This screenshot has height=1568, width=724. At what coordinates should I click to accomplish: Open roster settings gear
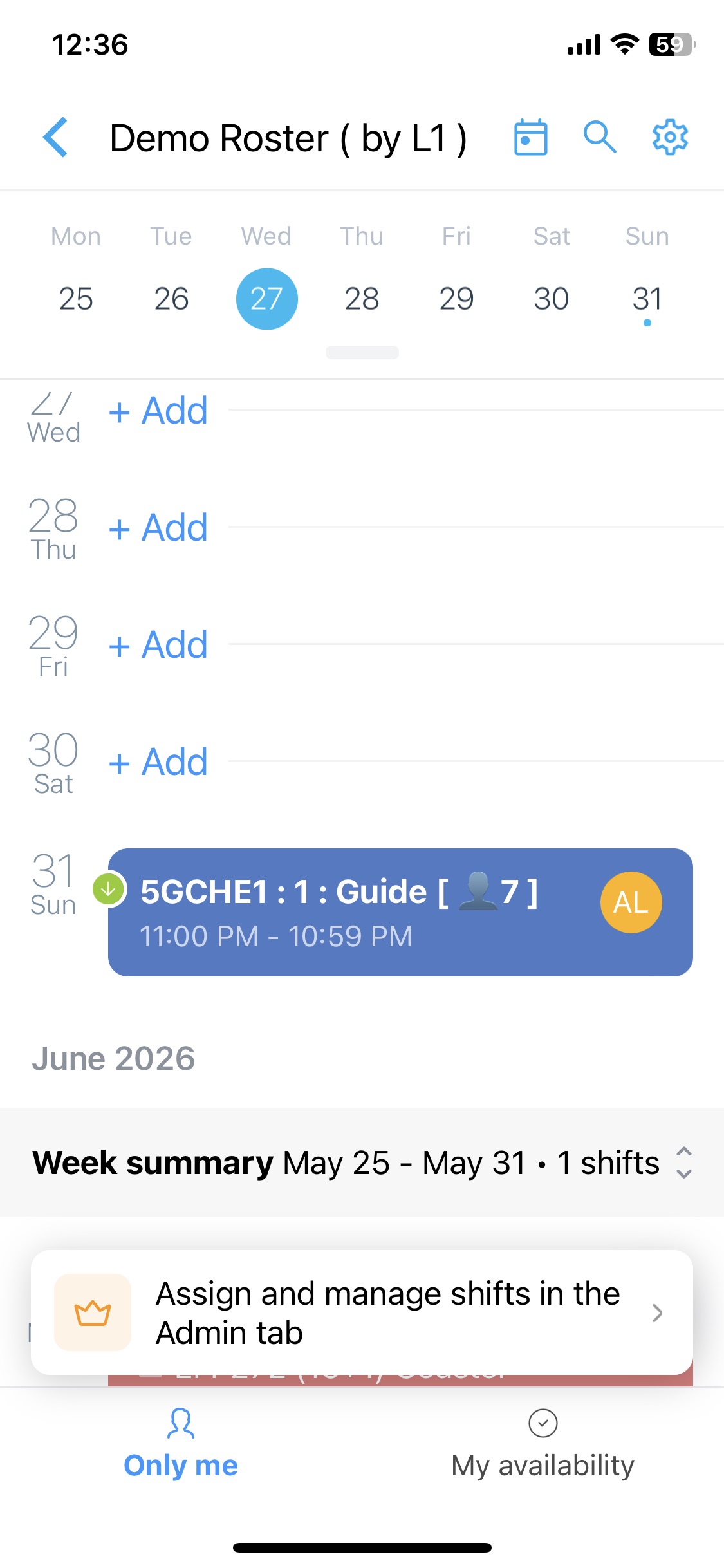click(670, 137)
